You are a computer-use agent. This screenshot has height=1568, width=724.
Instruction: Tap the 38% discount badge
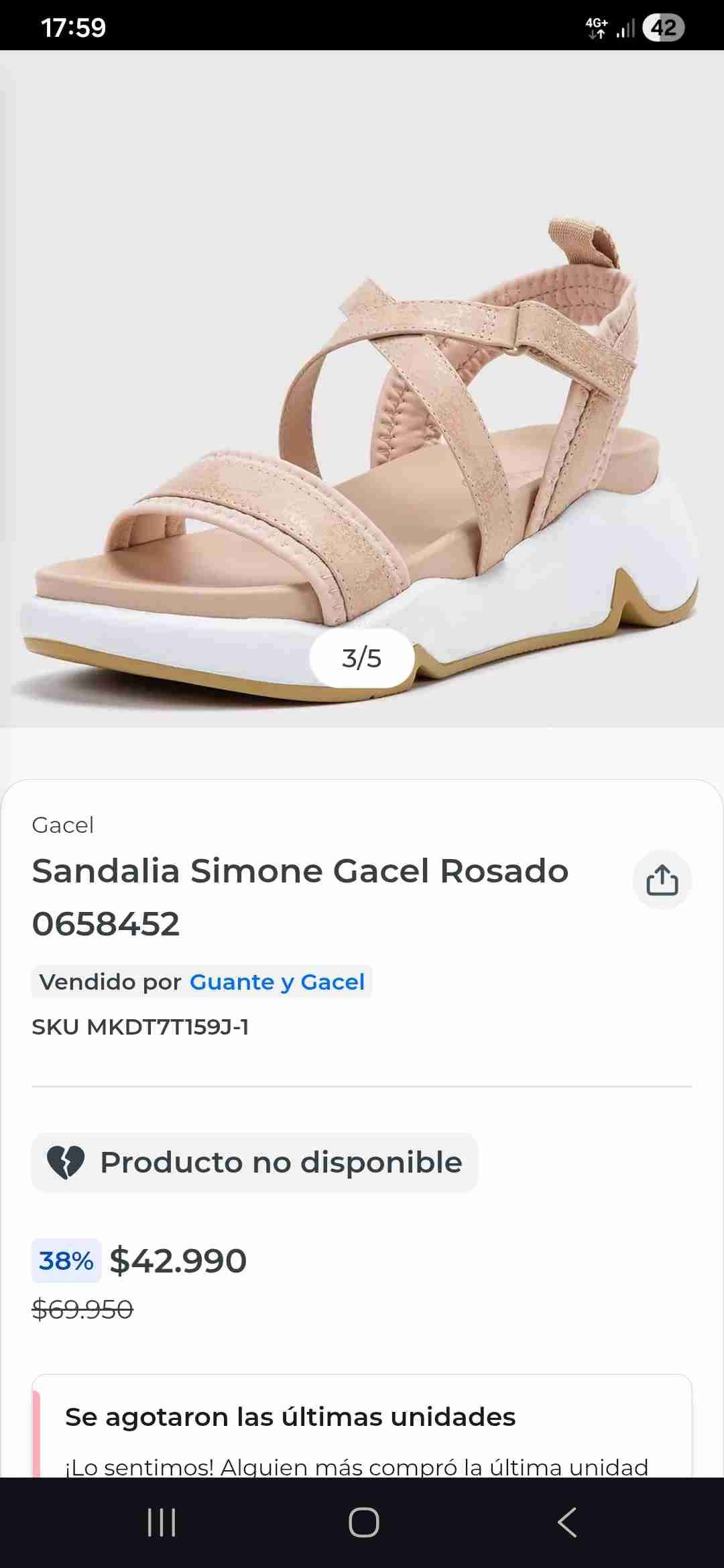click(x=65, y=1260)
